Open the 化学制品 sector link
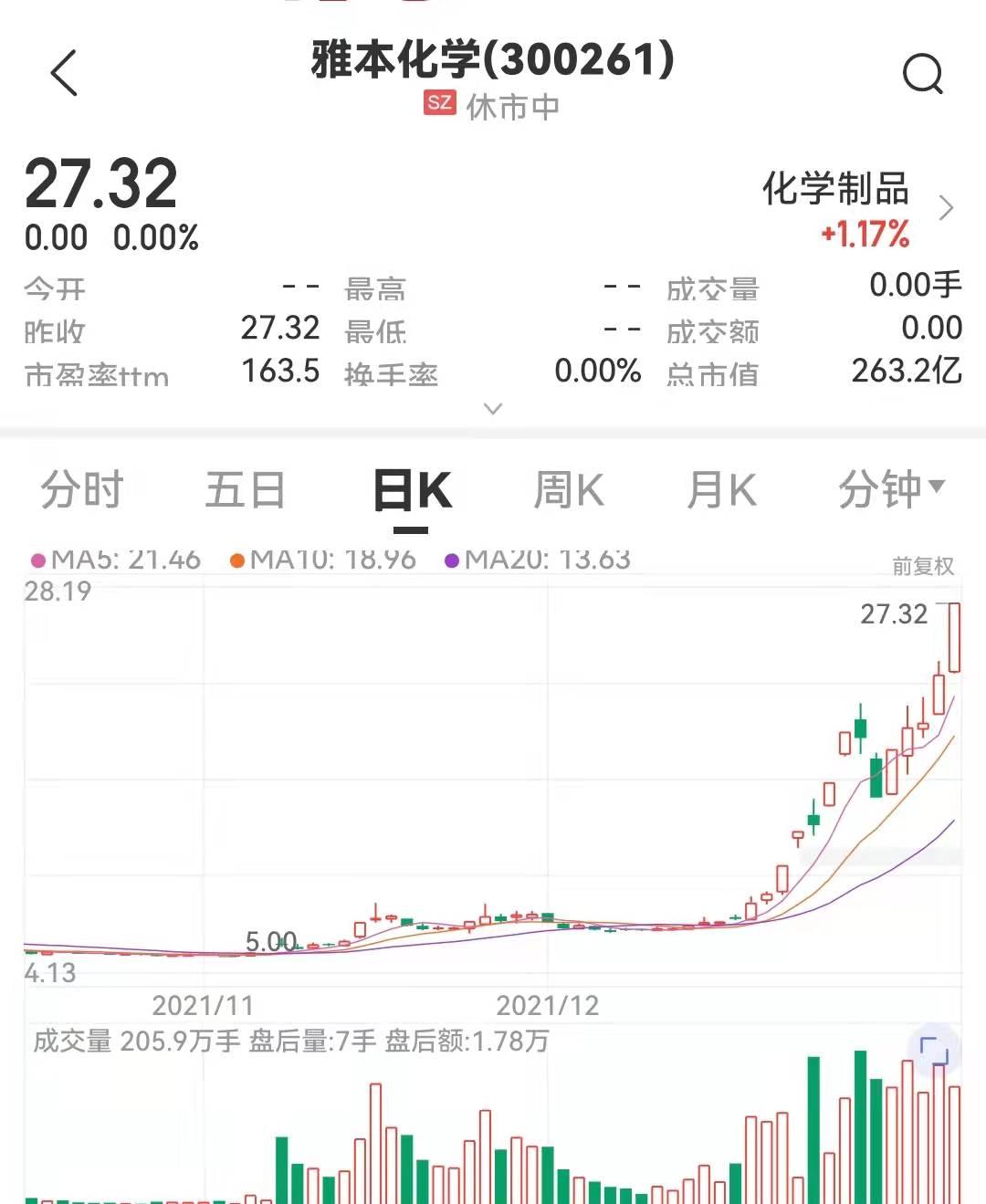 point(835,192)
